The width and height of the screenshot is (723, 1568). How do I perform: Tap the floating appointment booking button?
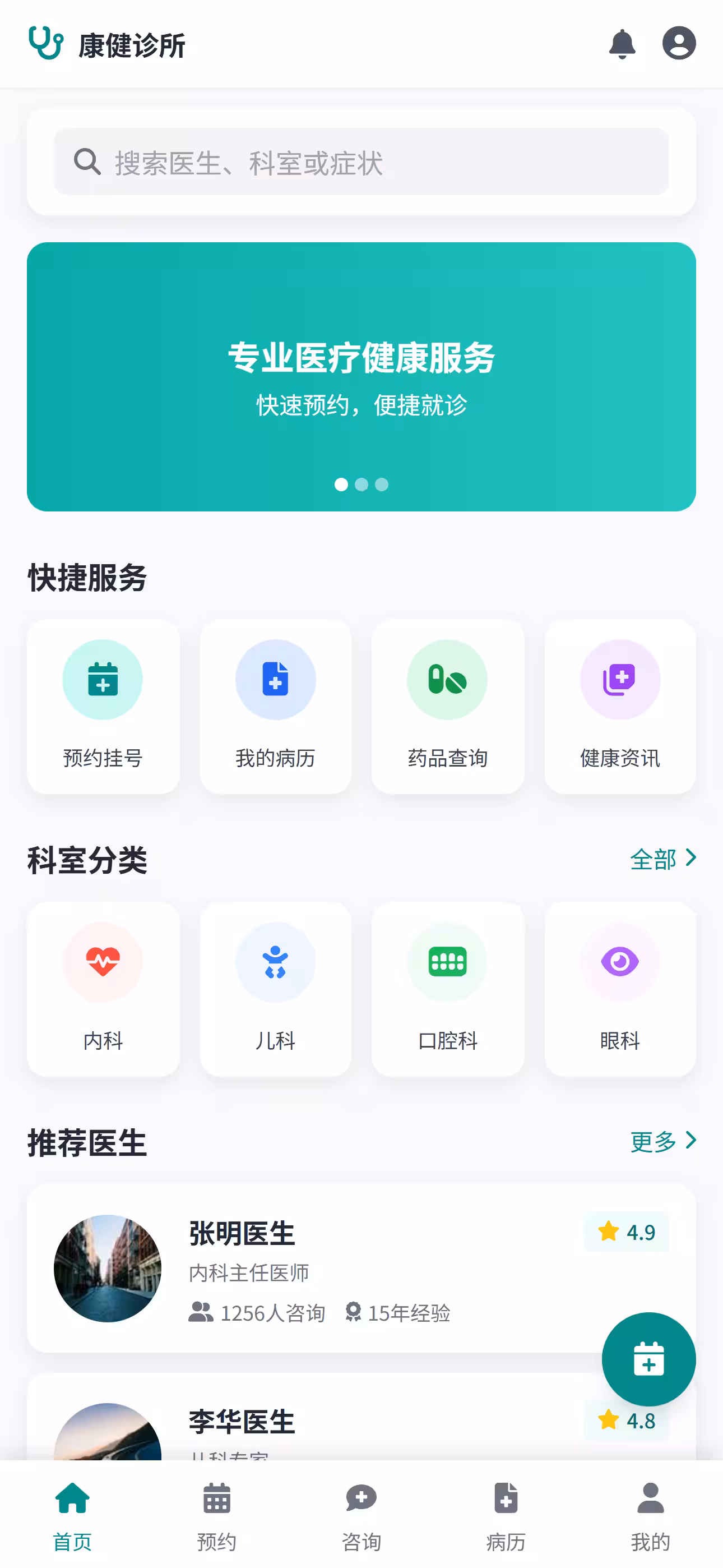[649, 1360]
